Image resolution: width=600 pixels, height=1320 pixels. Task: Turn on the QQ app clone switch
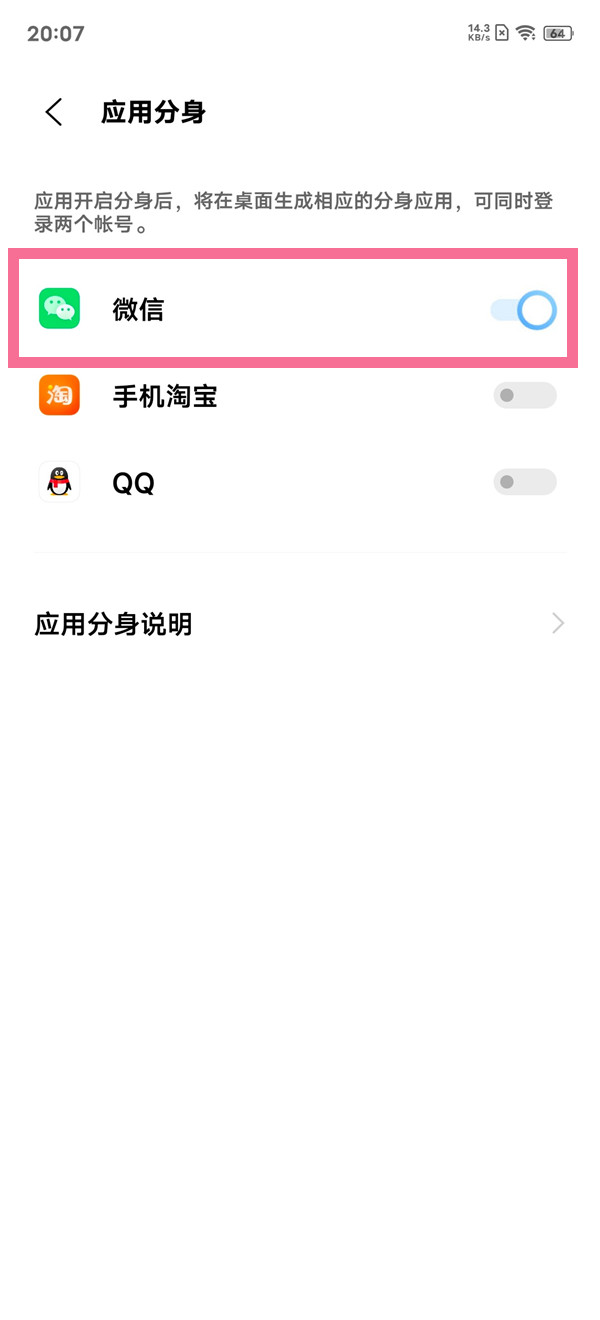point(524,483)
